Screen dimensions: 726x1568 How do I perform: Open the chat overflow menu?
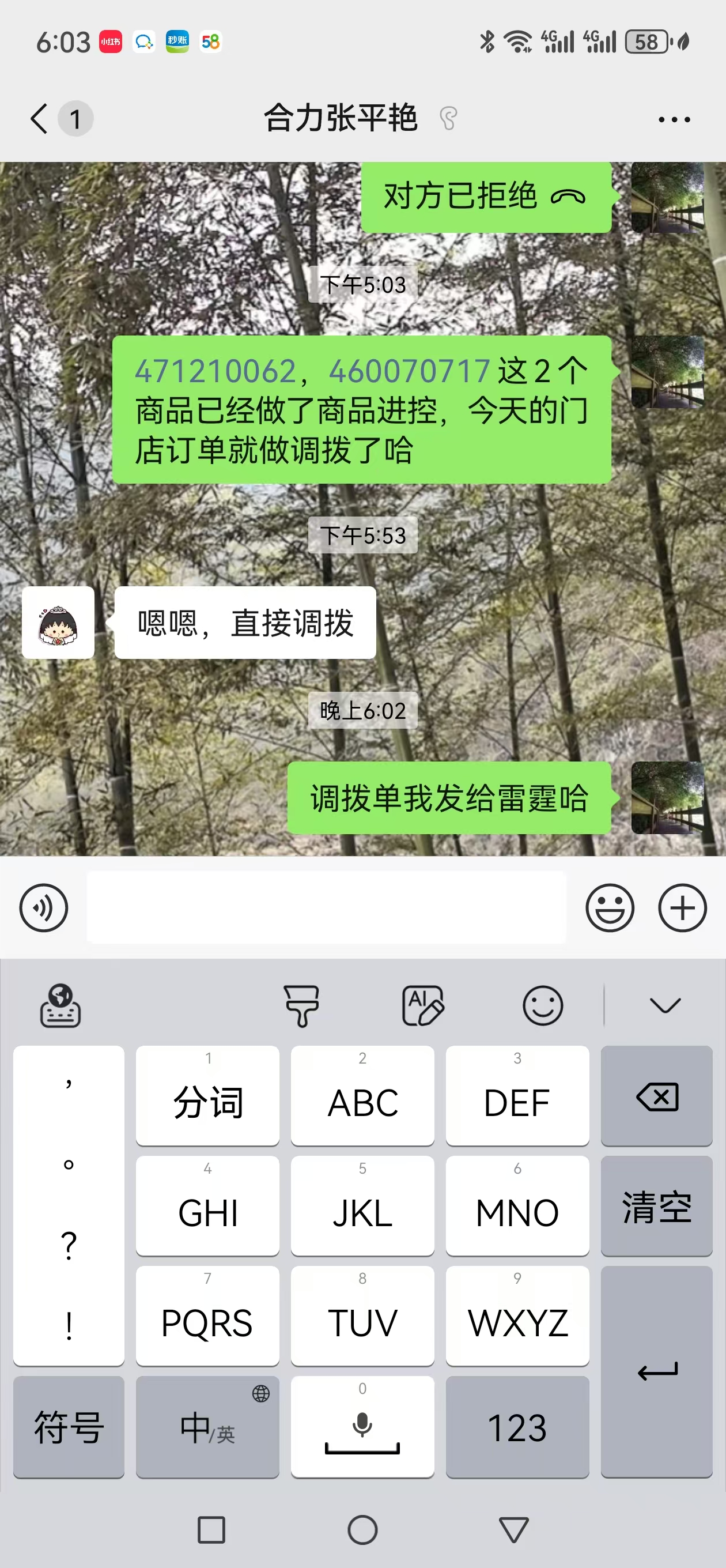674,119
